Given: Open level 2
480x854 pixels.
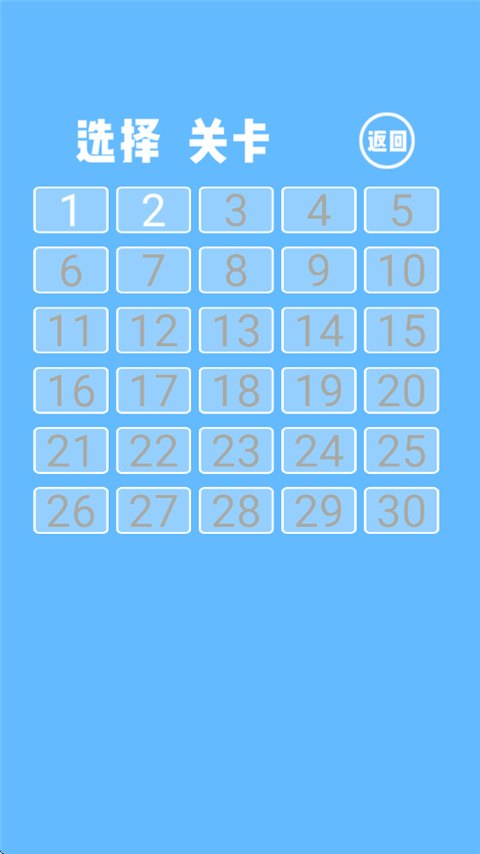Looking at the screenshot, I should coord(154,210).
